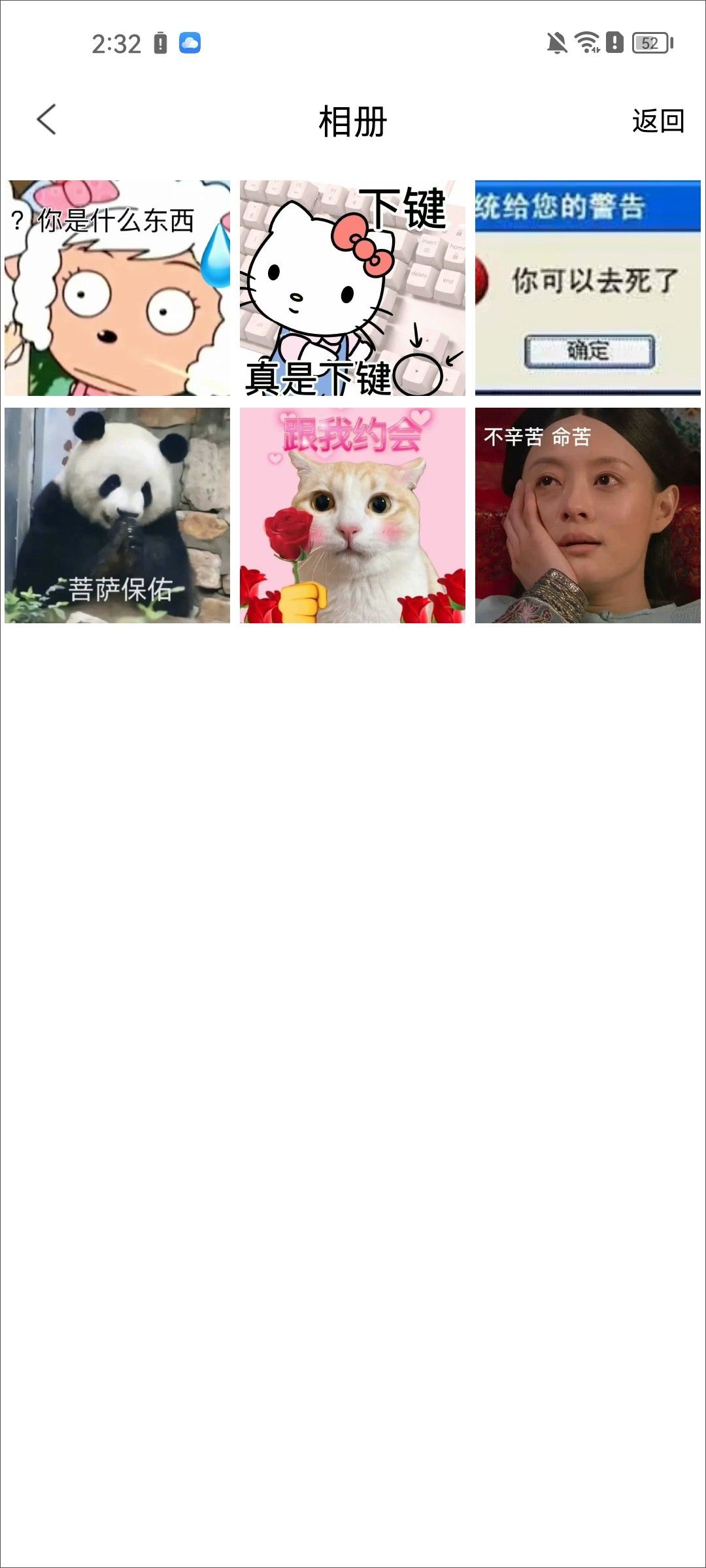Tap the 相册 title text
The height and width of the screenshot is (1568, 706).
coord(352,121)
